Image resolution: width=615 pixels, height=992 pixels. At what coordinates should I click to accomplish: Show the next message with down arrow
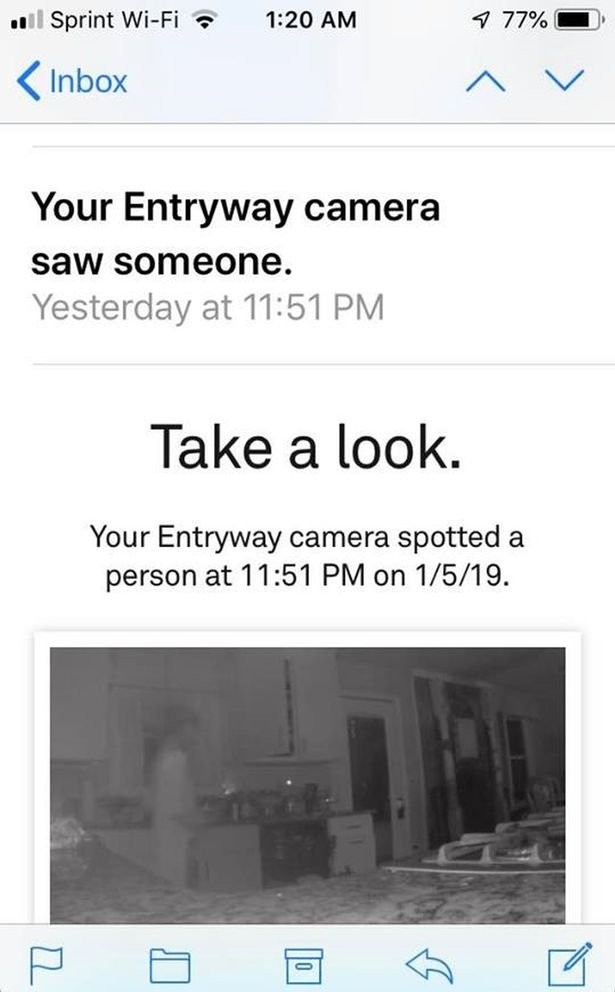point(563,80)
